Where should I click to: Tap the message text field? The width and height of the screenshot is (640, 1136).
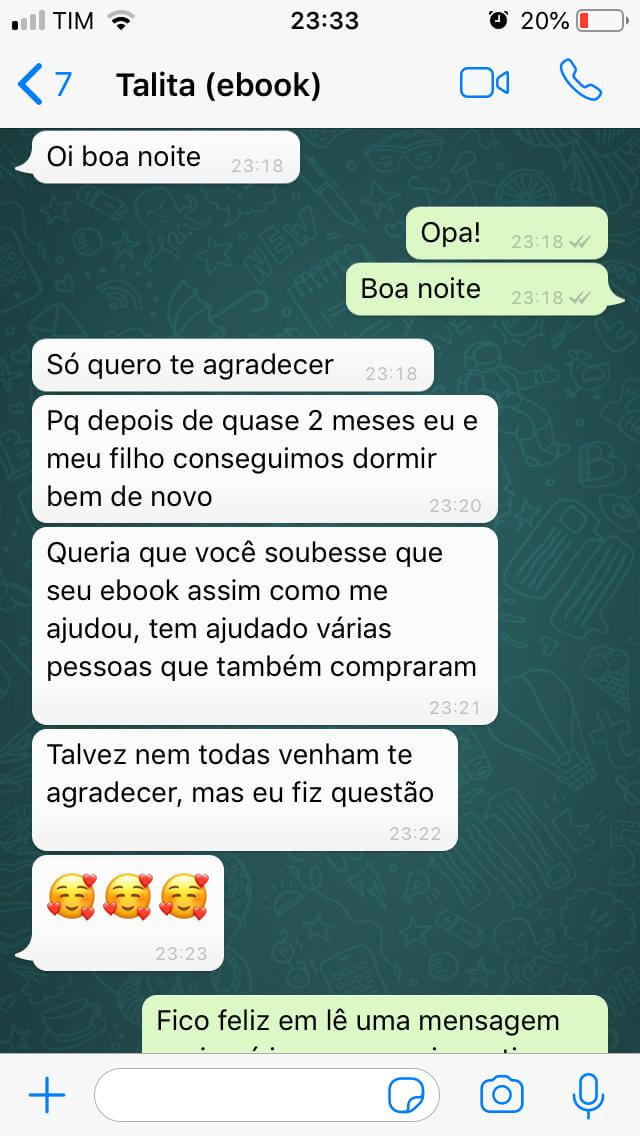(240, 1096)
